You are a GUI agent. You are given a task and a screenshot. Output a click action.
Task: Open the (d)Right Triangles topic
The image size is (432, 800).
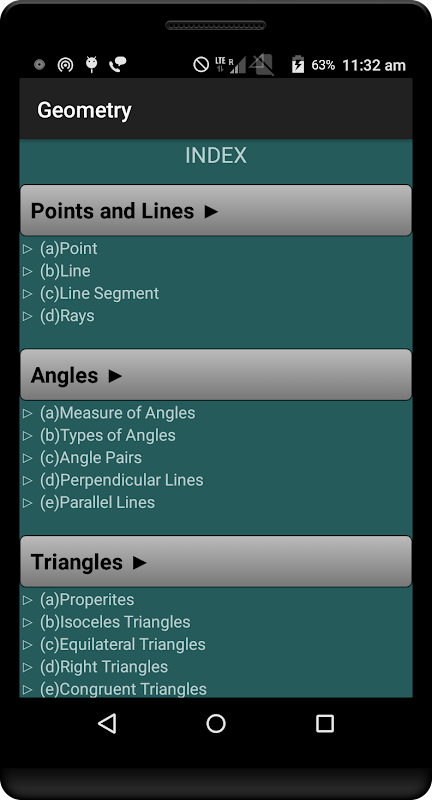coord(104,667)
